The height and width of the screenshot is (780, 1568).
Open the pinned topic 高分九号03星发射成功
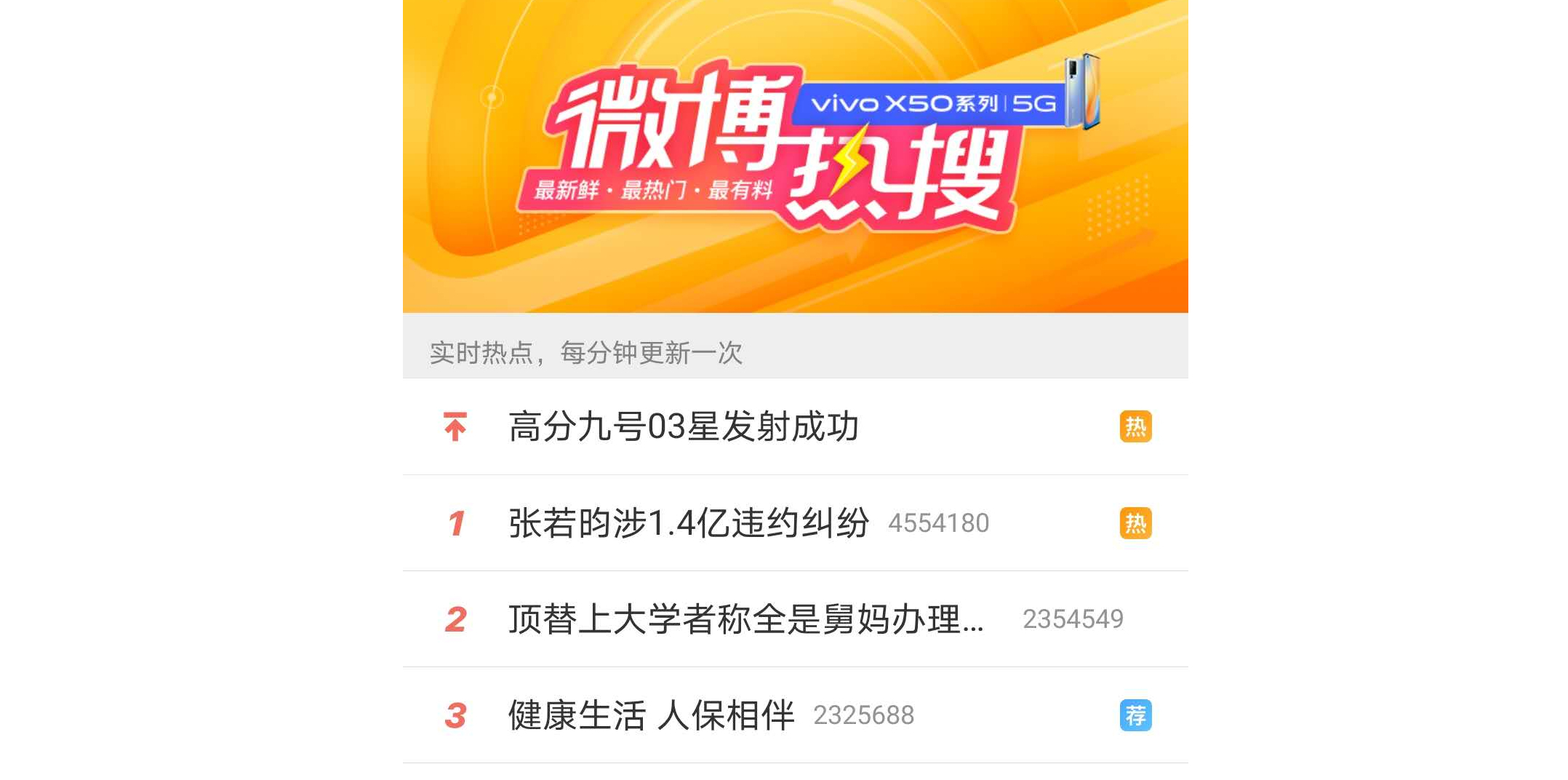pyautogui.click(x=684, y=427)
